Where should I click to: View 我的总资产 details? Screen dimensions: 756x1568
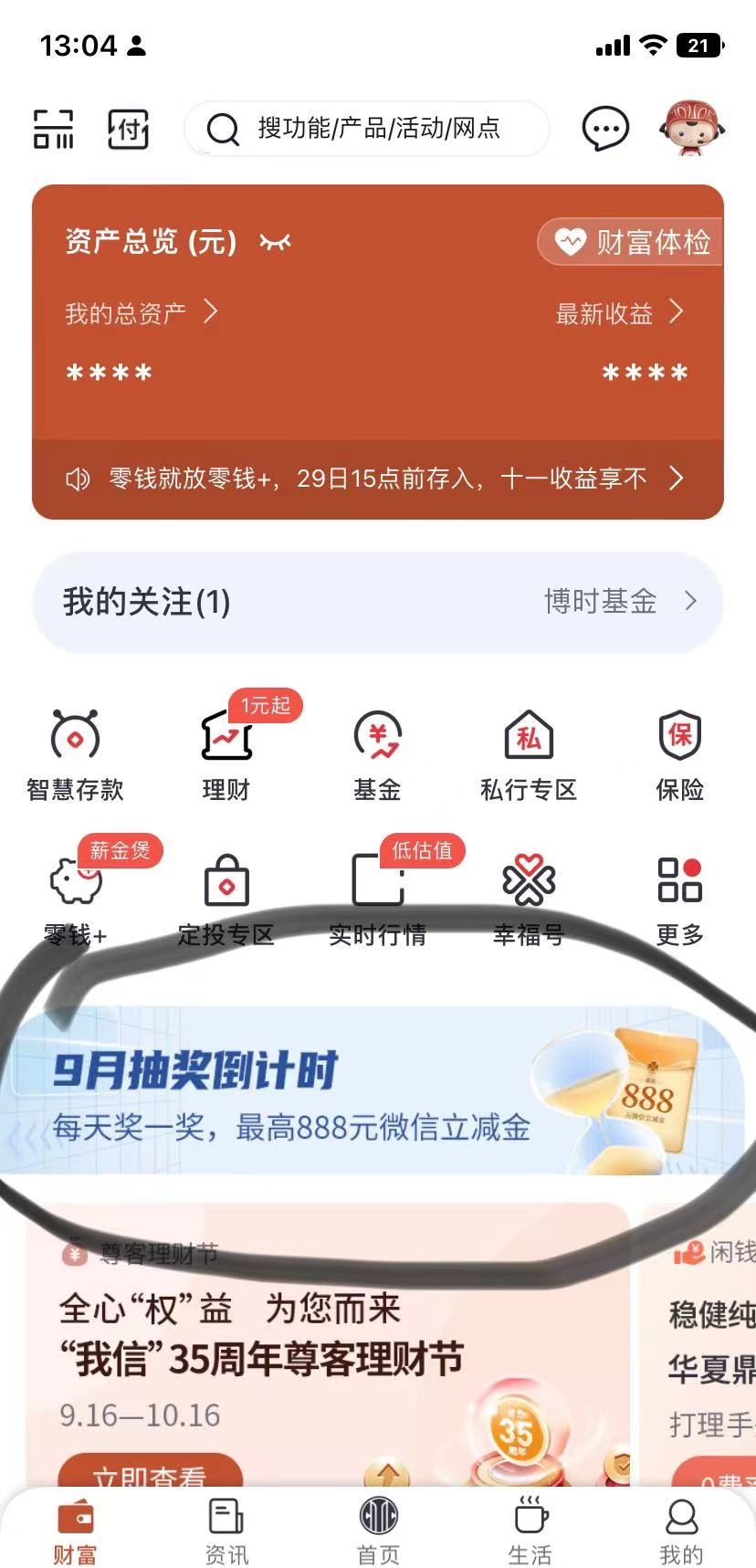click(141, 313)
